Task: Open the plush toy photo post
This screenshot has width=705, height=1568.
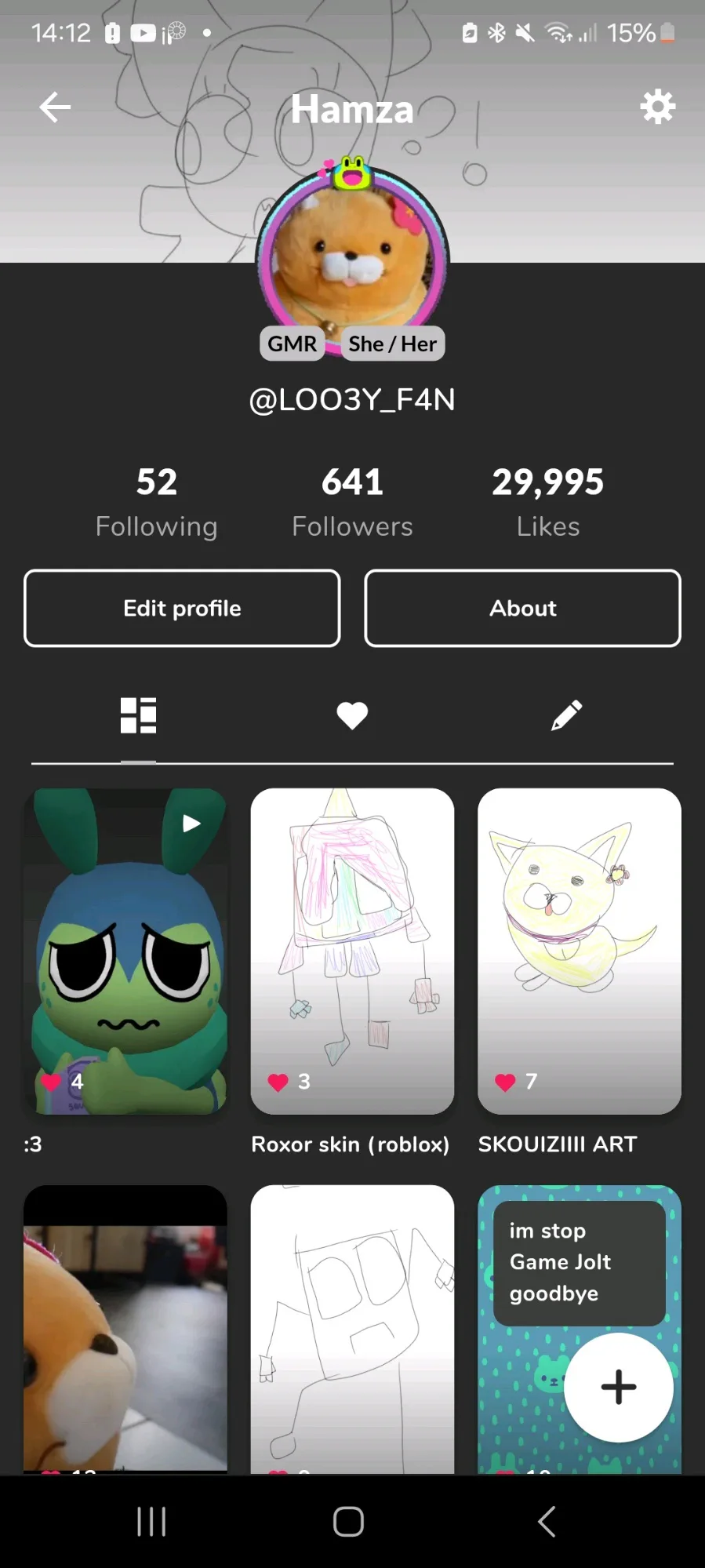Action: coord(125,1333)
